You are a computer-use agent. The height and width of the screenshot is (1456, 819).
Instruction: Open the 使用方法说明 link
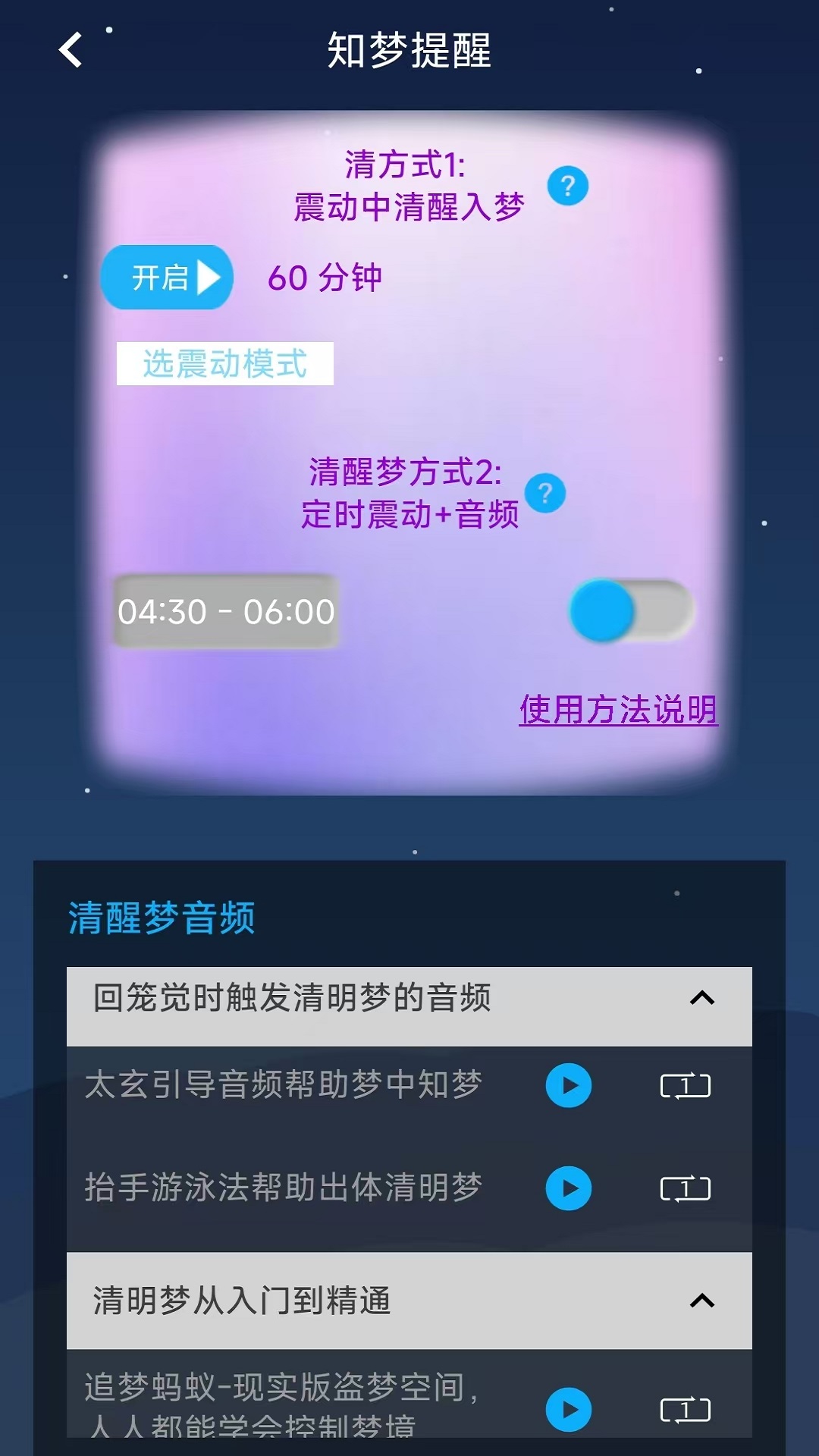click(618, 711)
